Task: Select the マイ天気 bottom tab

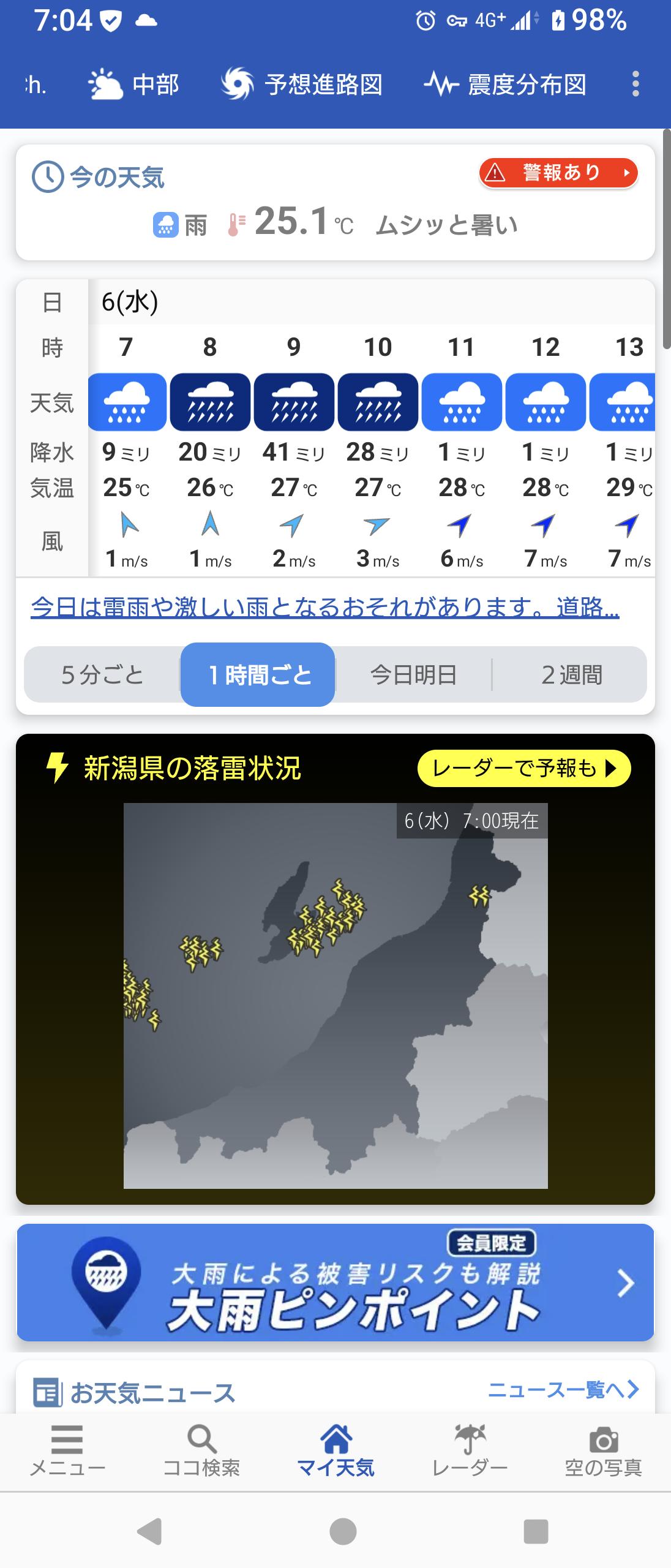Action: point(335,1452)
